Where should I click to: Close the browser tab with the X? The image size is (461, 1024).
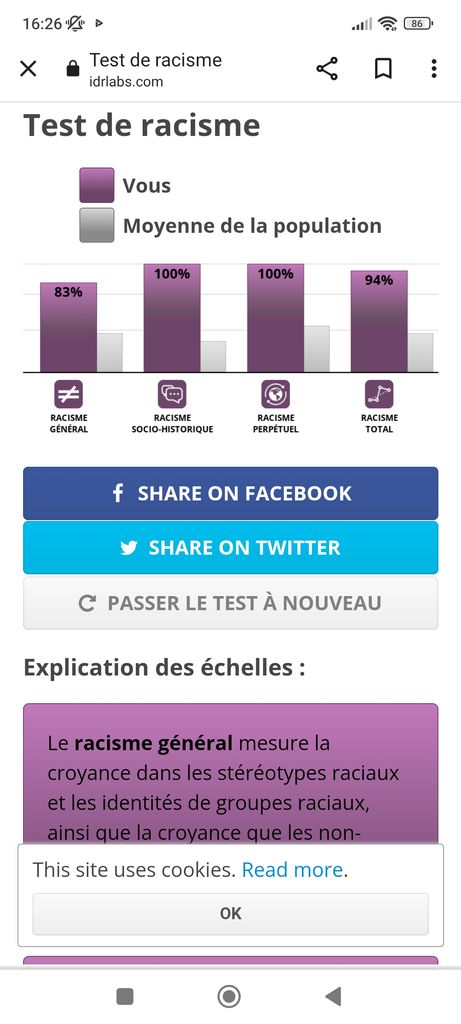28,69
